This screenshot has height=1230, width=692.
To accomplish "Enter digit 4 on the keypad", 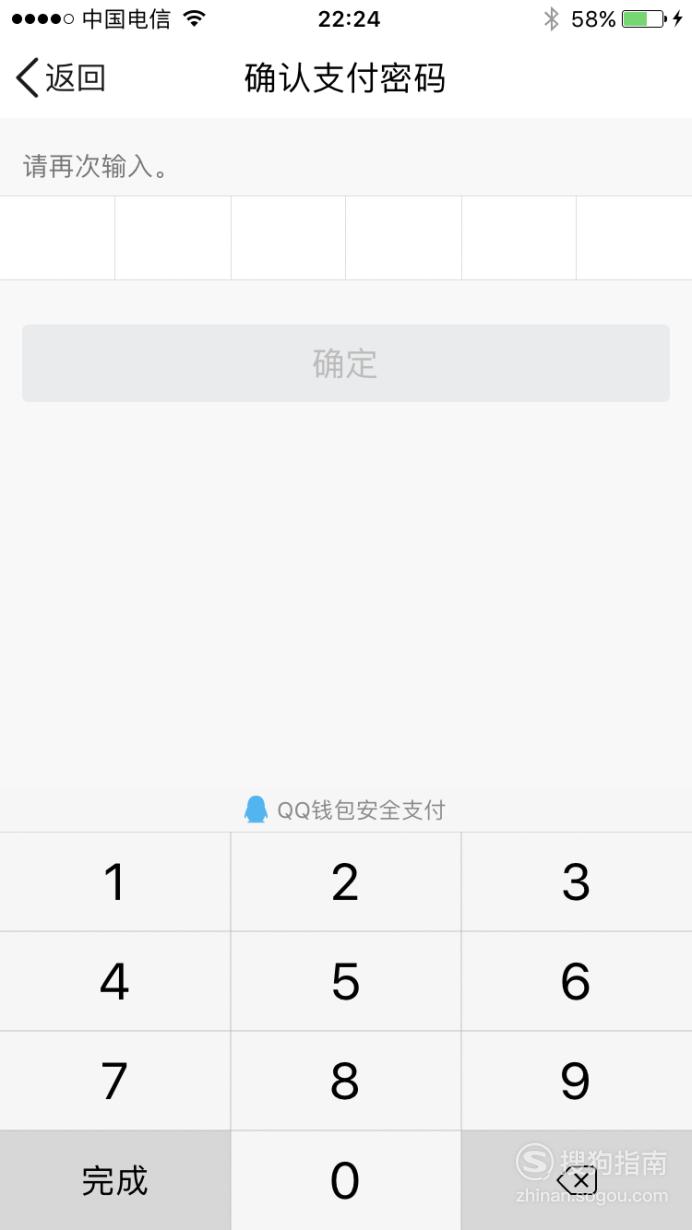I will (115, 981).
